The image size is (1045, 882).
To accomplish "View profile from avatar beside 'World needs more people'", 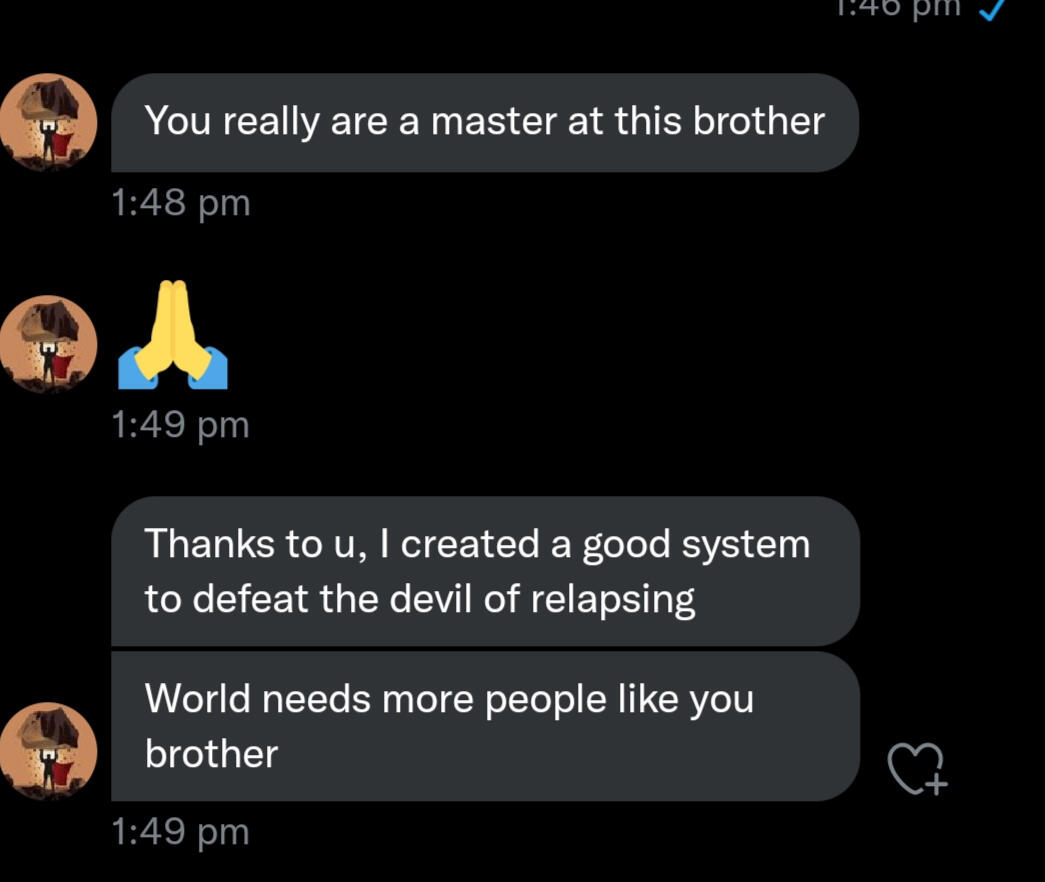I will 48,752.
